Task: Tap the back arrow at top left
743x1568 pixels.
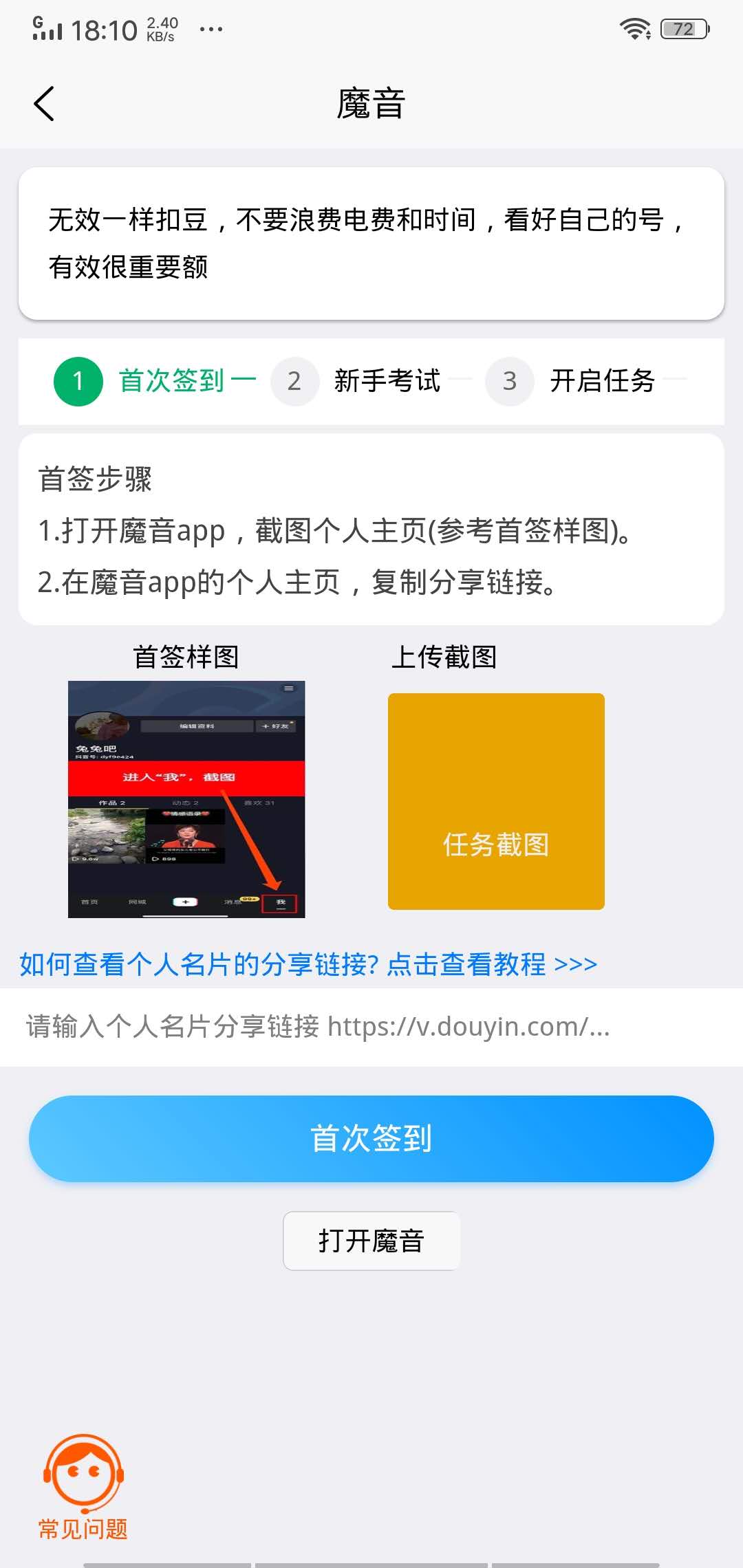Action: click(43, 103)
